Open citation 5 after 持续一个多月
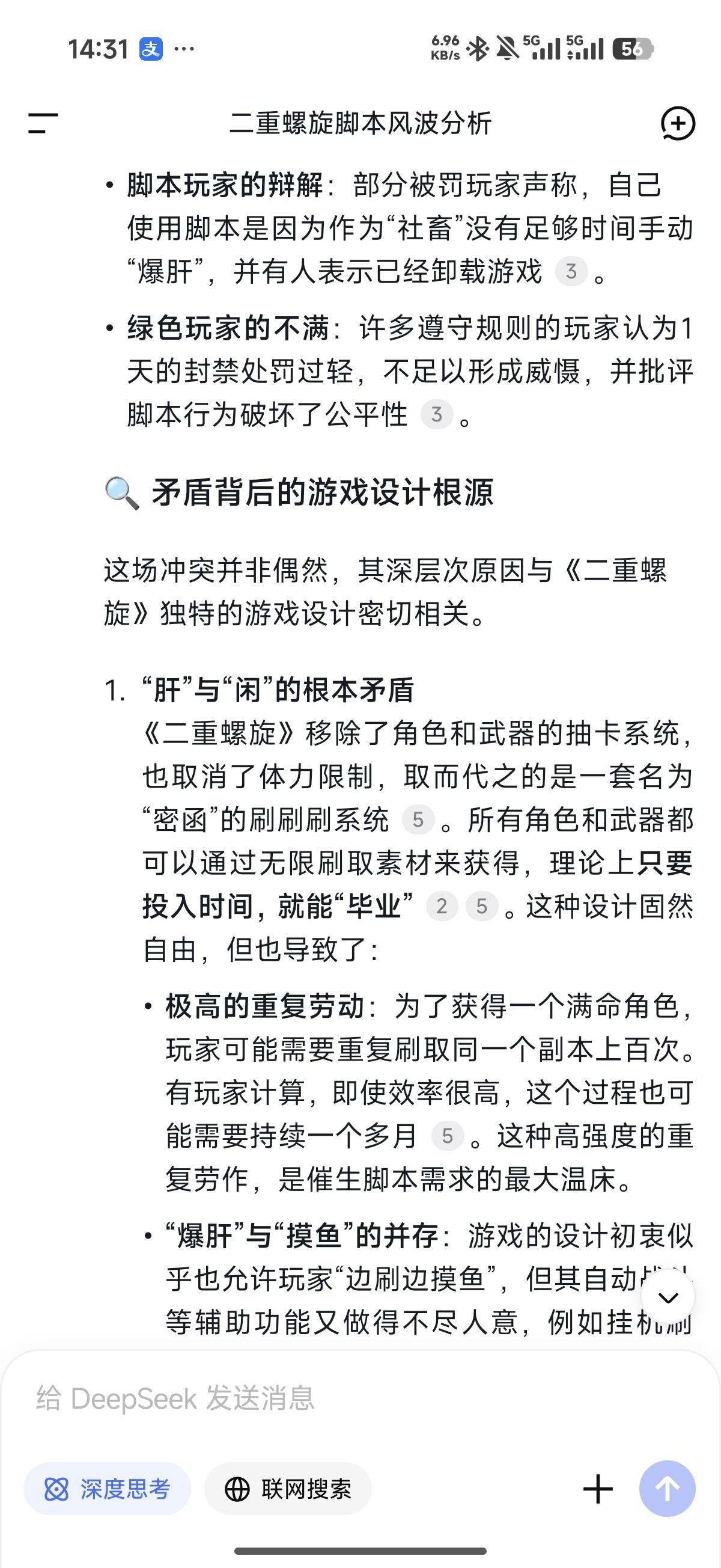Image resolution: width=721 pixels, height=1568 pixels. pyautogui.click(x=447, y=1135)
